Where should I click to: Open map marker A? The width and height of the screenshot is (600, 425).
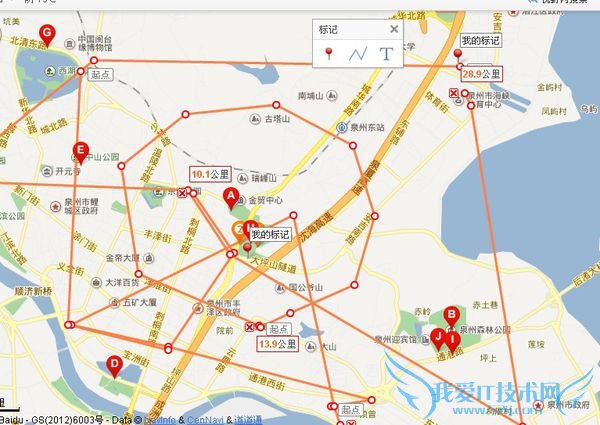pyautogui.click(x=231, y=196)
